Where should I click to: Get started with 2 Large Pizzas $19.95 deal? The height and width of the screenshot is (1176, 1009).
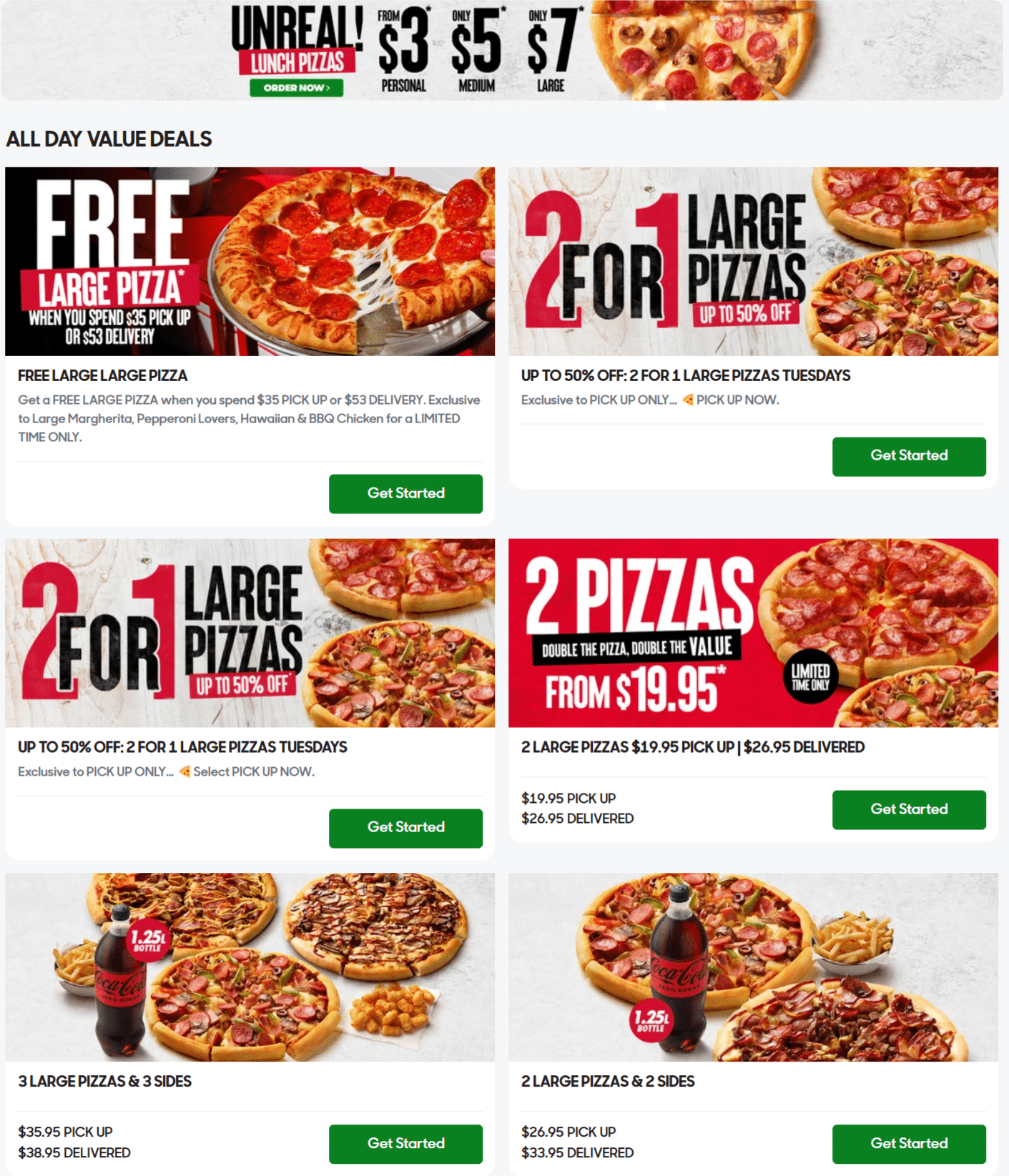pos(908,809)
